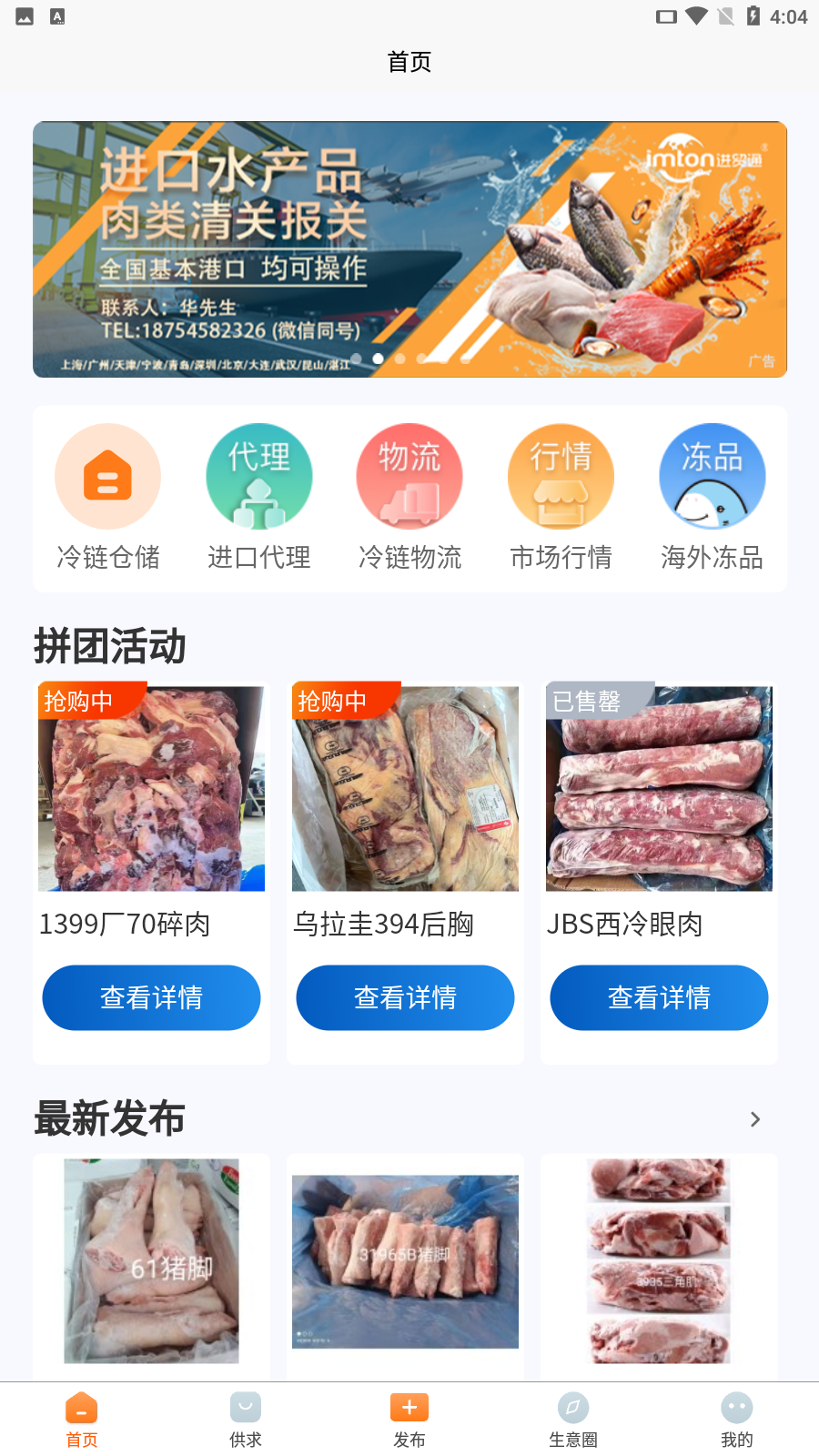
Task: Open the 31965B猪脚 listing
Action: pos(405,1261)
